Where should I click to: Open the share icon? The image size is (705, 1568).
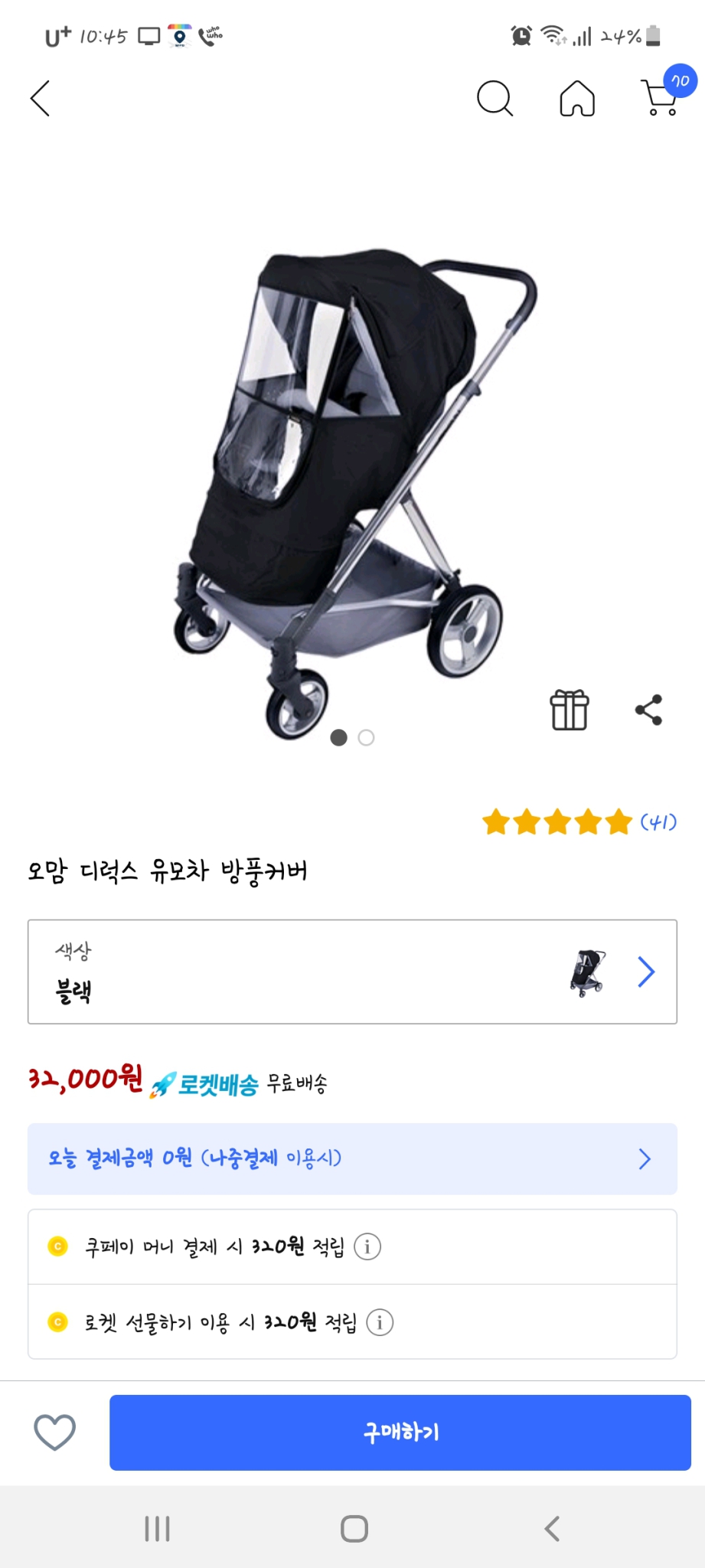click(647, 710)
